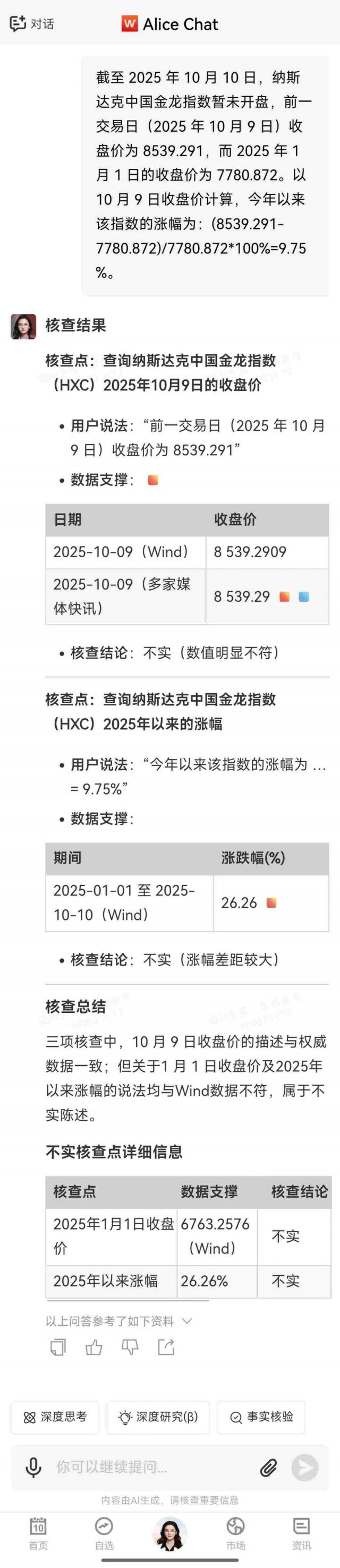Open the source citation beside 26.26
This screenshot has height=1568, width=340.
272,902
